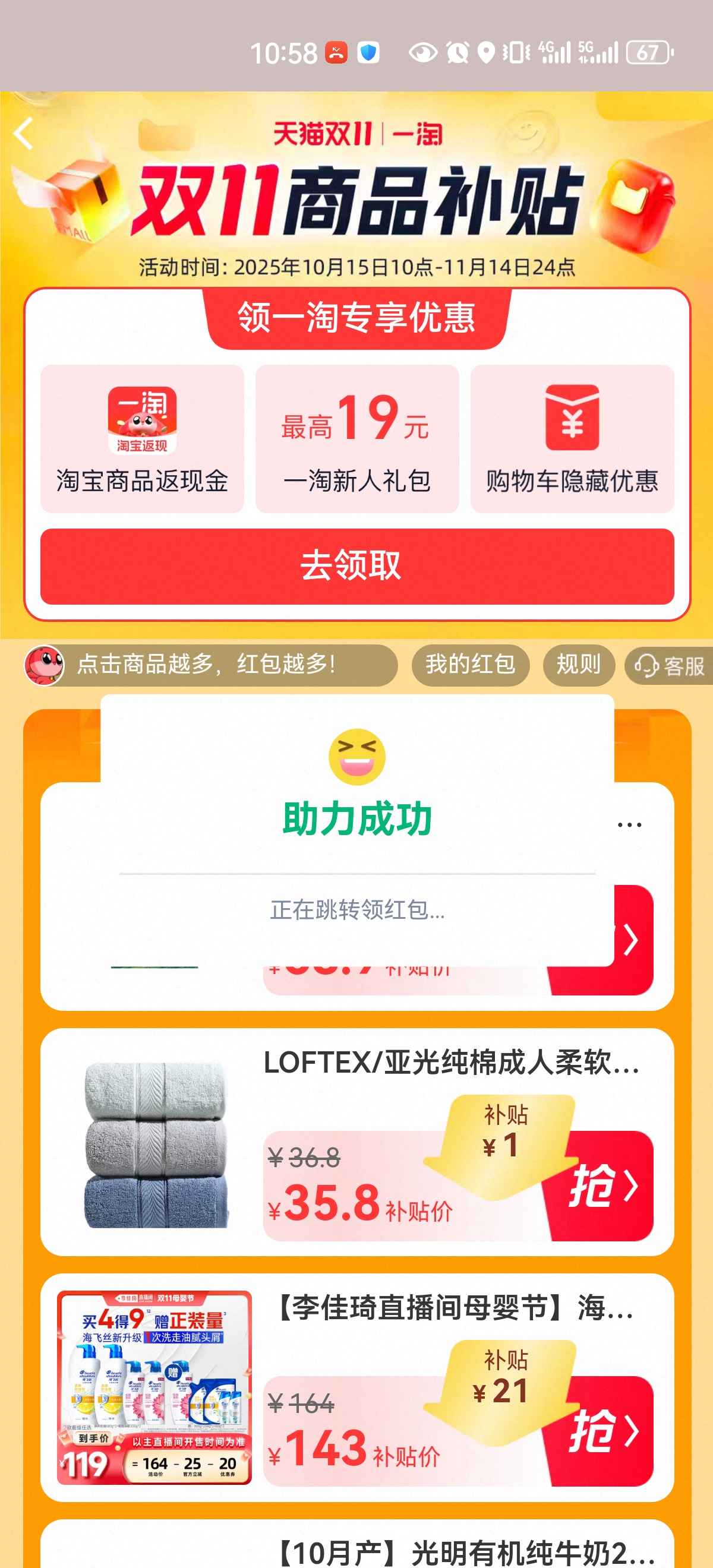The height and width of the screenshot is (1568, 713).
Task: Grab the 李佳琦直播间 海飞丝 deal with 抢
Action: [603, 1431]
